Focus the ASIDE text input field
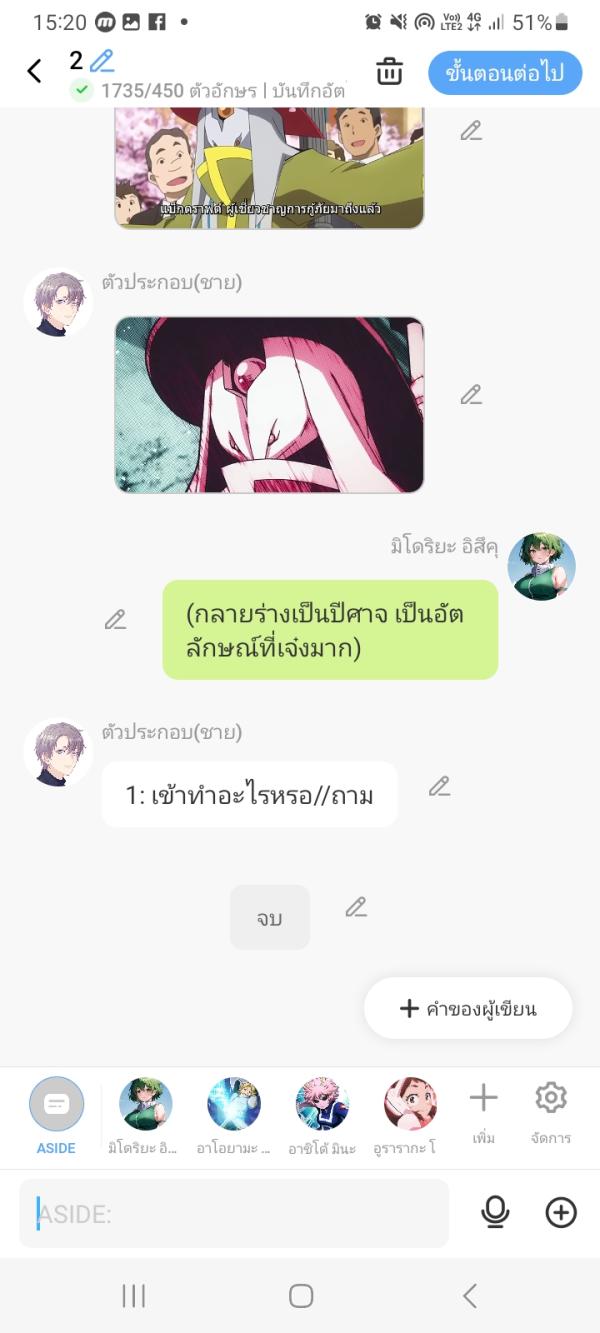The height and width of the screenshot is (1333, 600). tap(234, 1214)
